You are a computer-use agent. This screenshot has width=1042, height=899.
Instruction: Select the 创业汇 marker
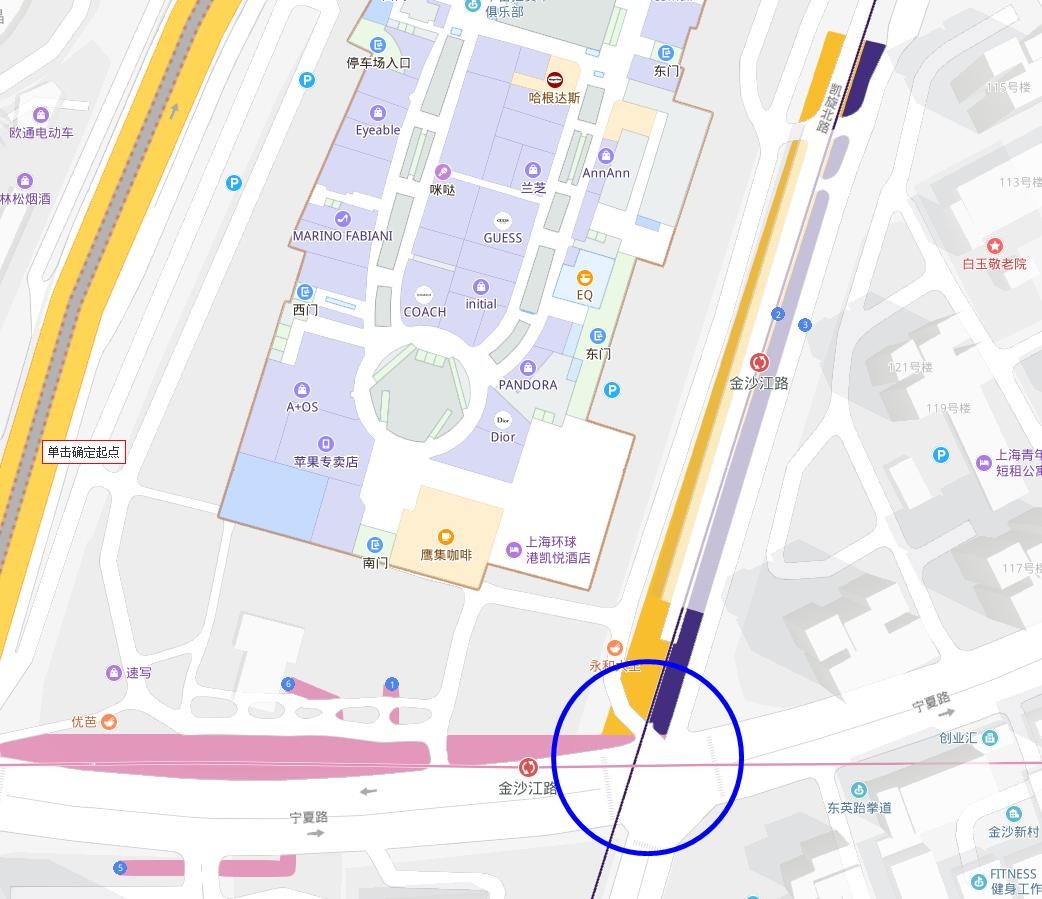click(x=990, y=737)
